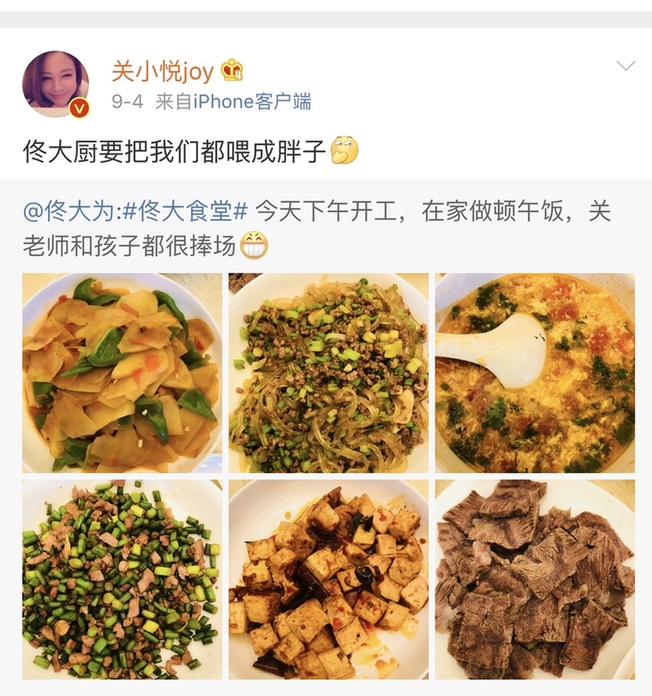View the glass noodles with minced meat photo

pos(328,372)
